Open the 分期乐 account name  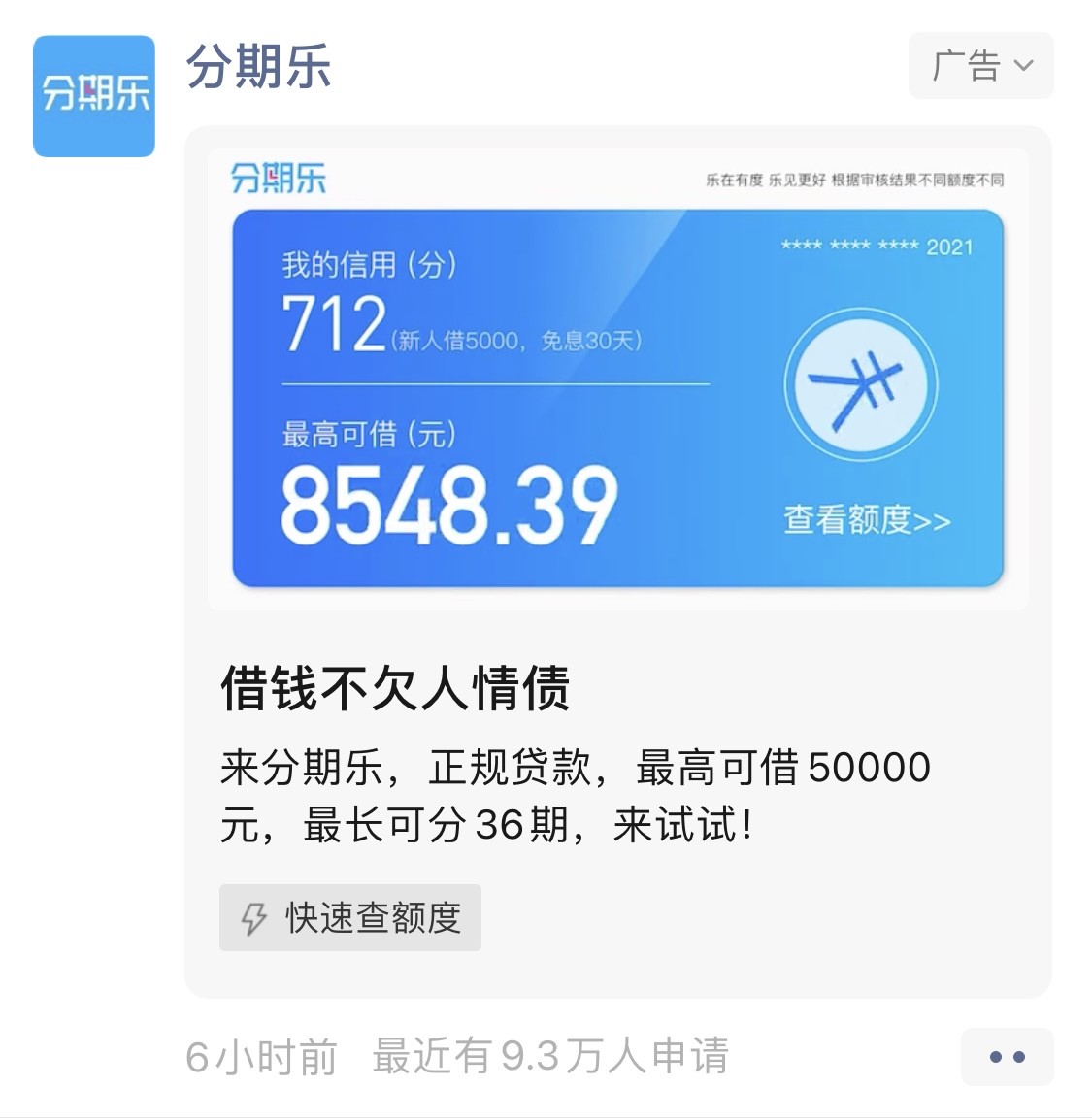[258, 68]
